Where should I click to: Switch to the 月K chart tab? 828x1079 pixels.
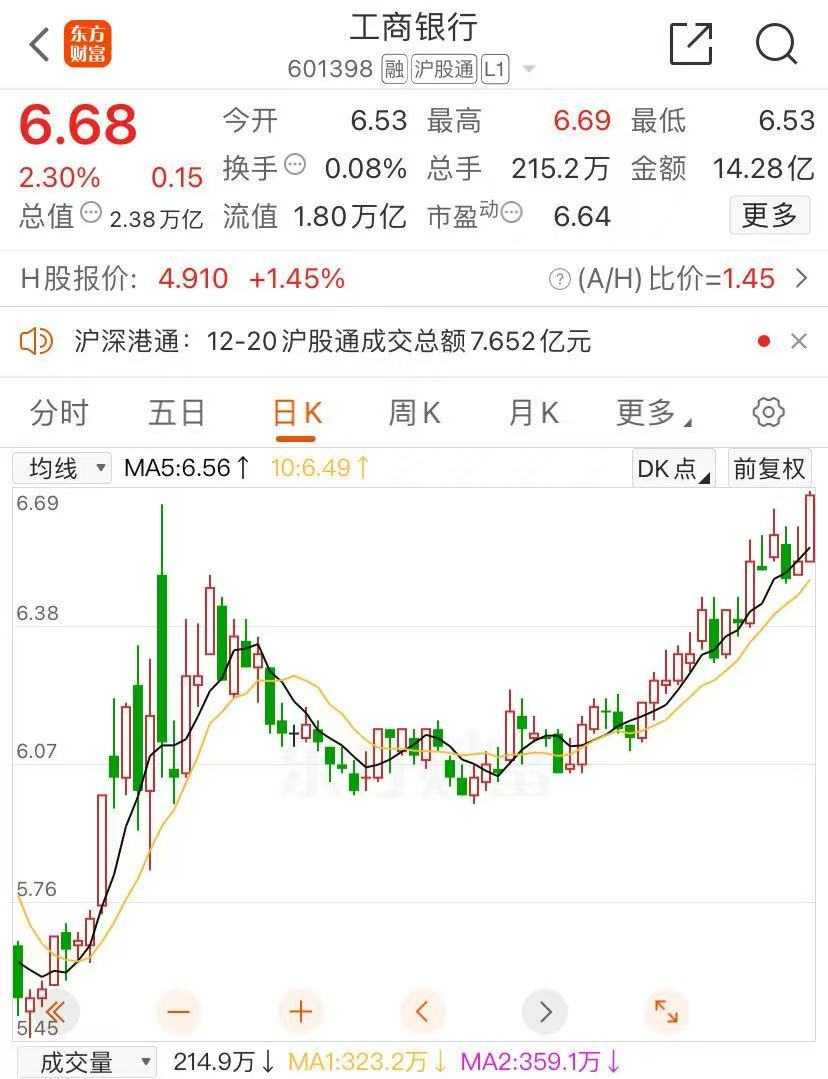point(533,413)
